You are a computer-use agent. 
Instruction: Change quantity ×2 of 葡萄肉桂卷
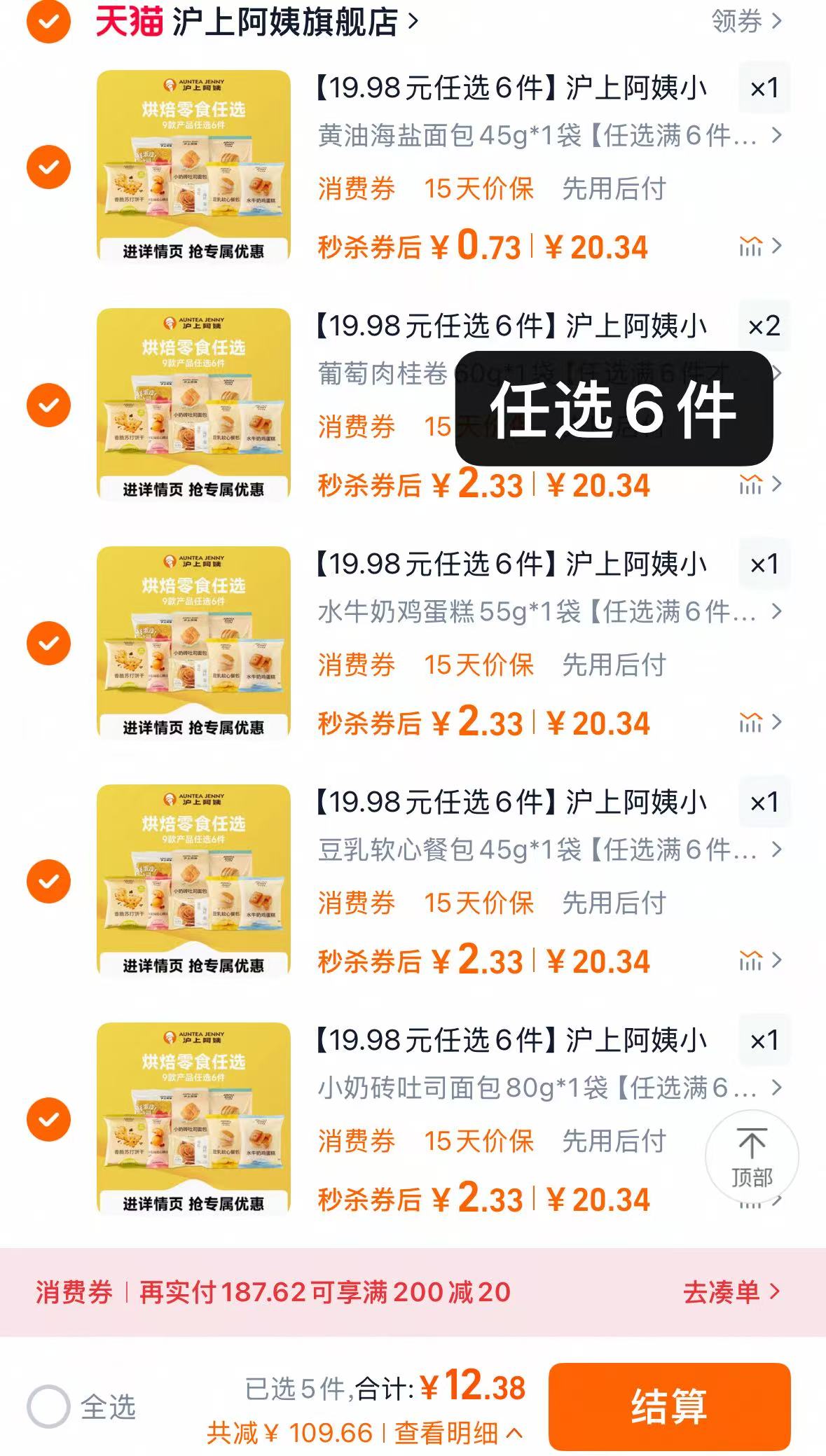[x=764, y=326]
